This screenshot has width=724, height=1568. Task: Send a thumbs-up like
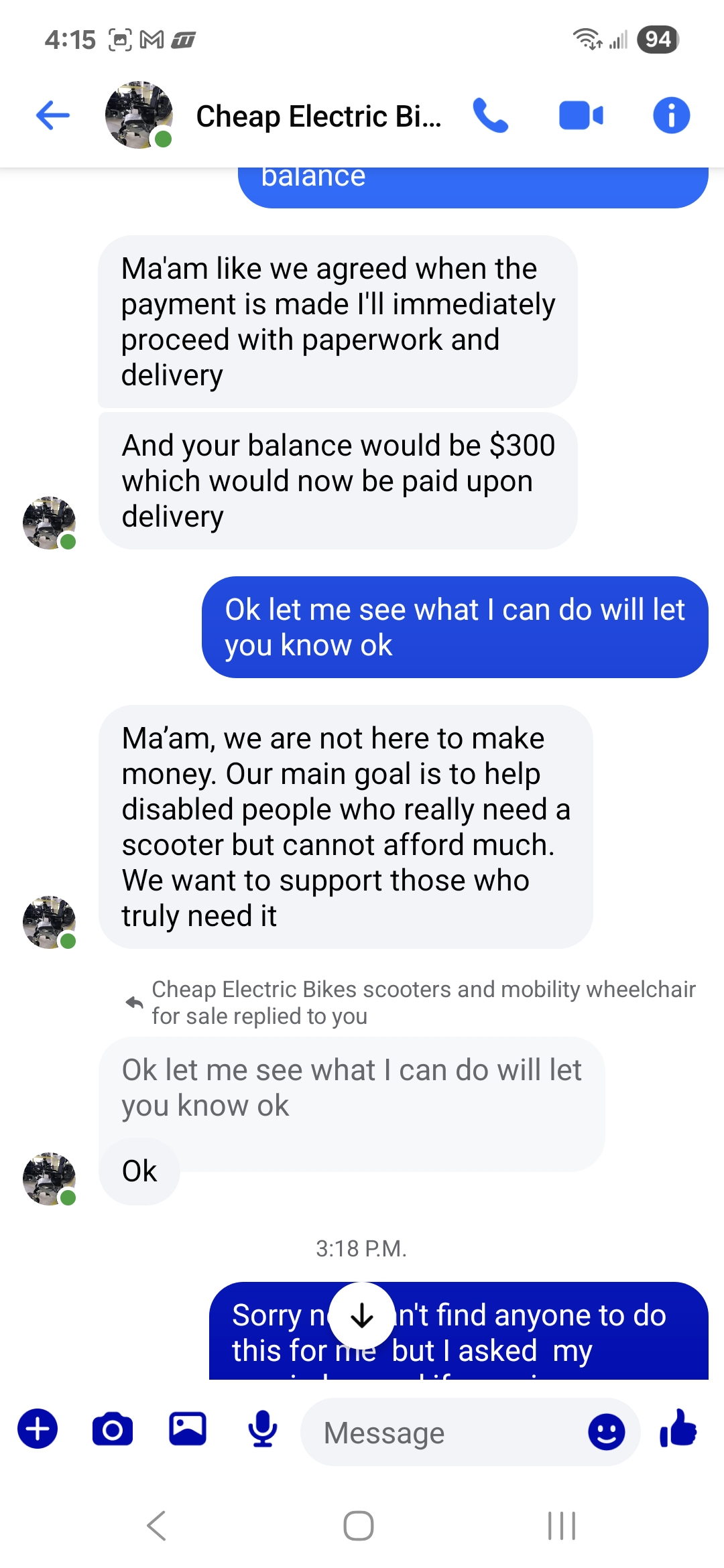[x=678, y=1428]
